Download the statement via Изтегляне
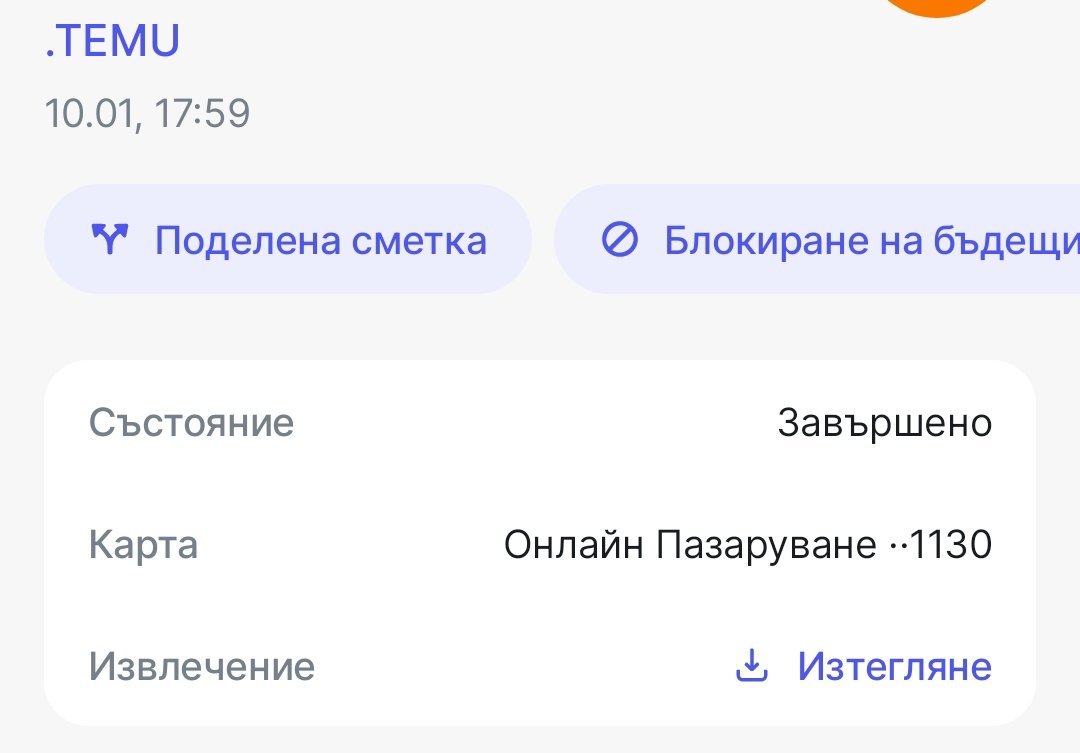1080x753 pixels. (864, 666)
